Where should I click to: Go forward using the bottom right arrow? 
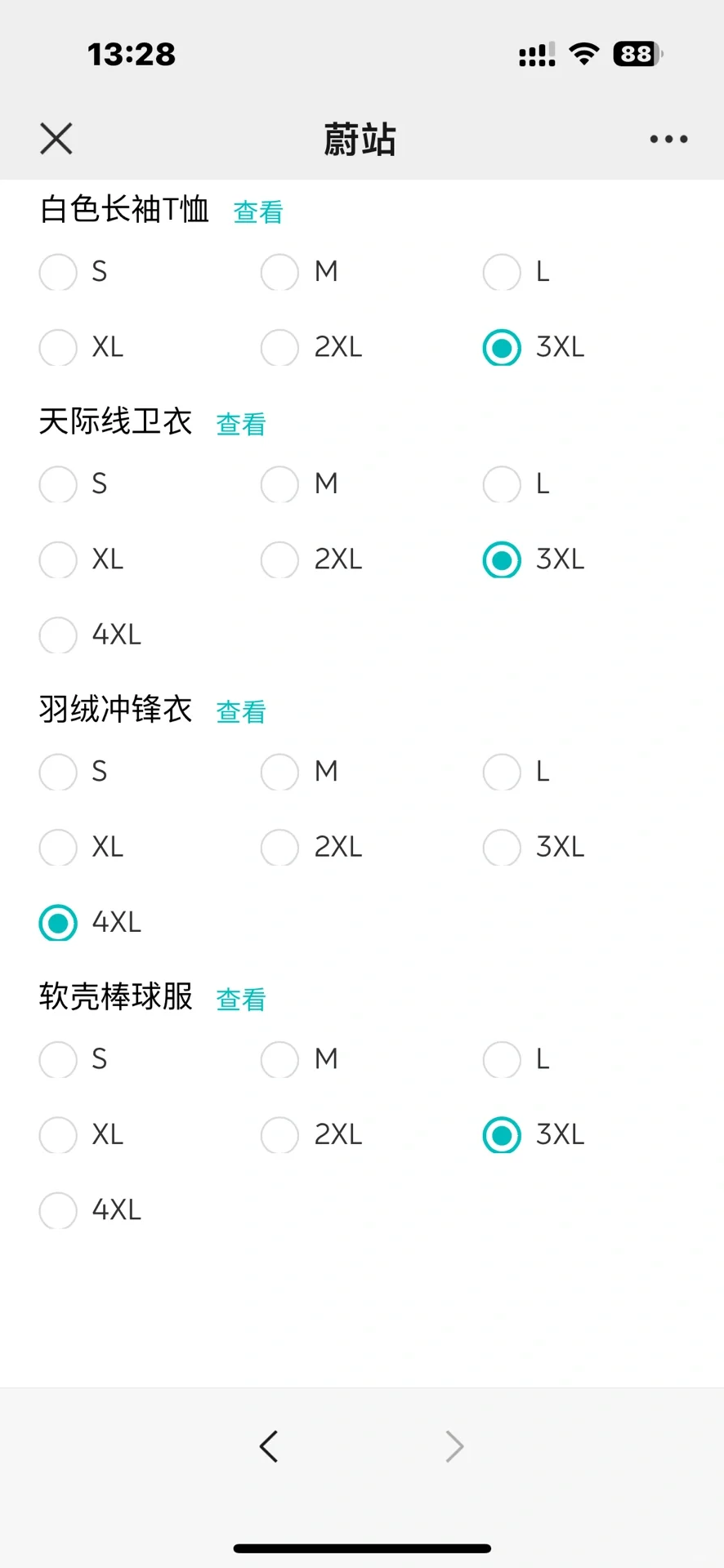(454, 1446)
